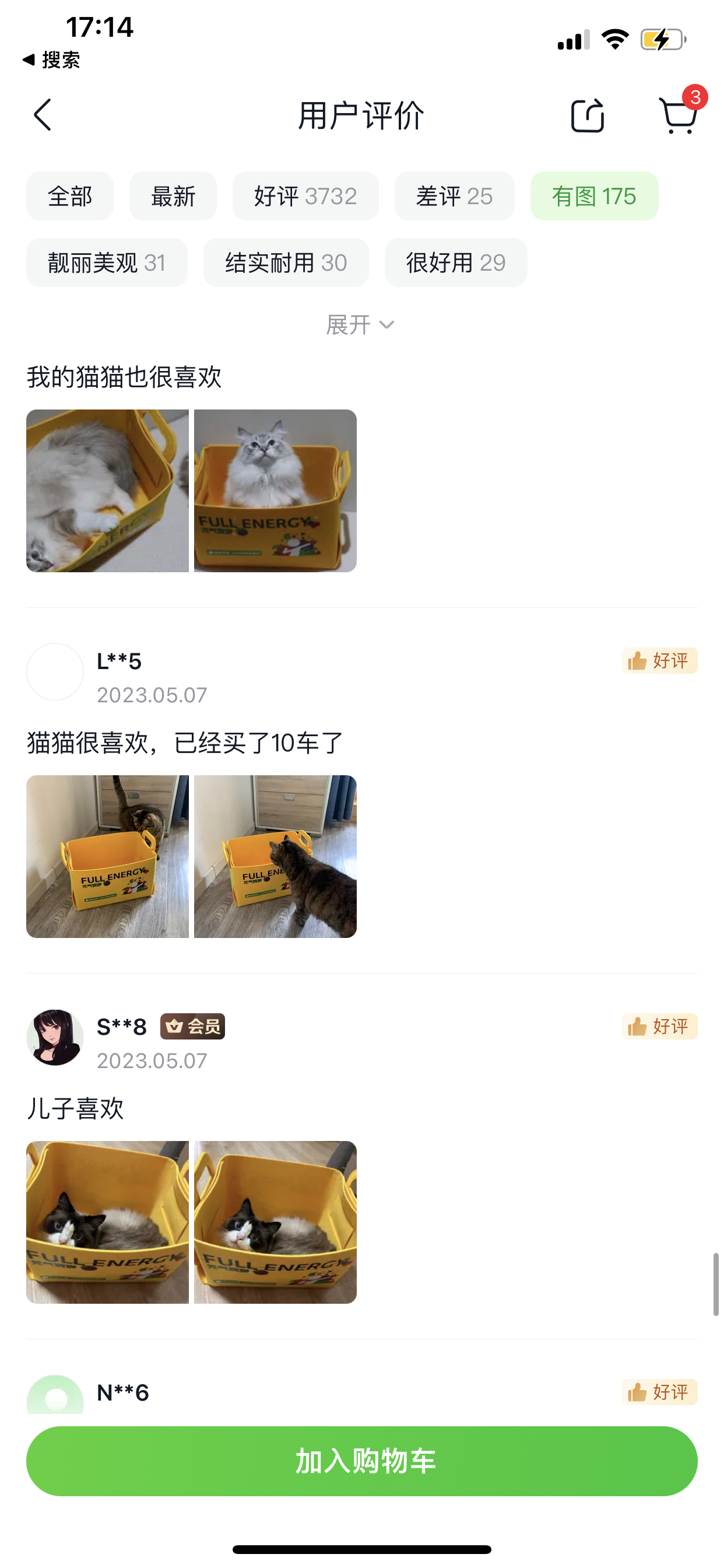Open the white cat sitting in box photo

(x=275, y=491)
